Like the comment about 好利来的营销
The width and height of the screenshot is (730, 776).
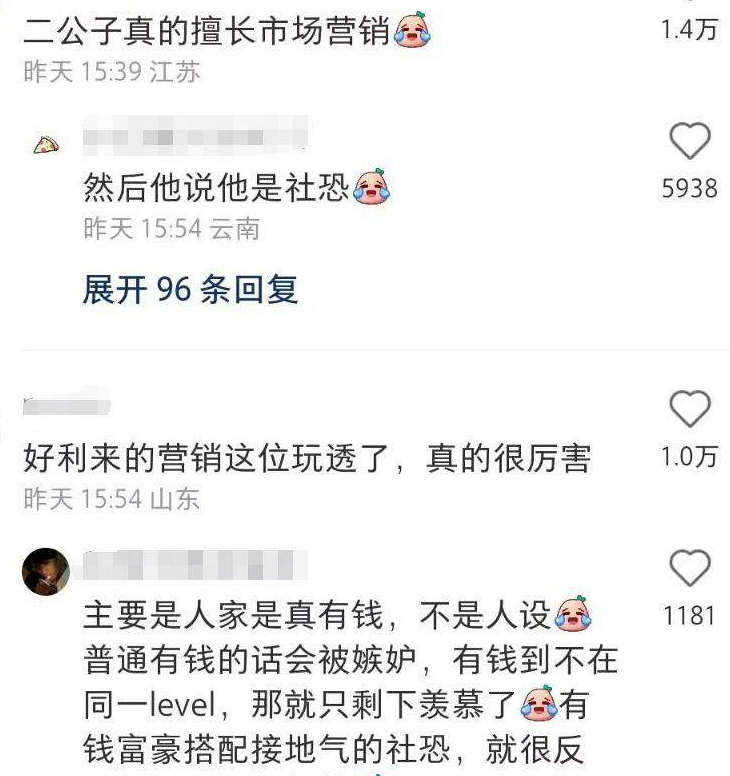pos(689,410)
